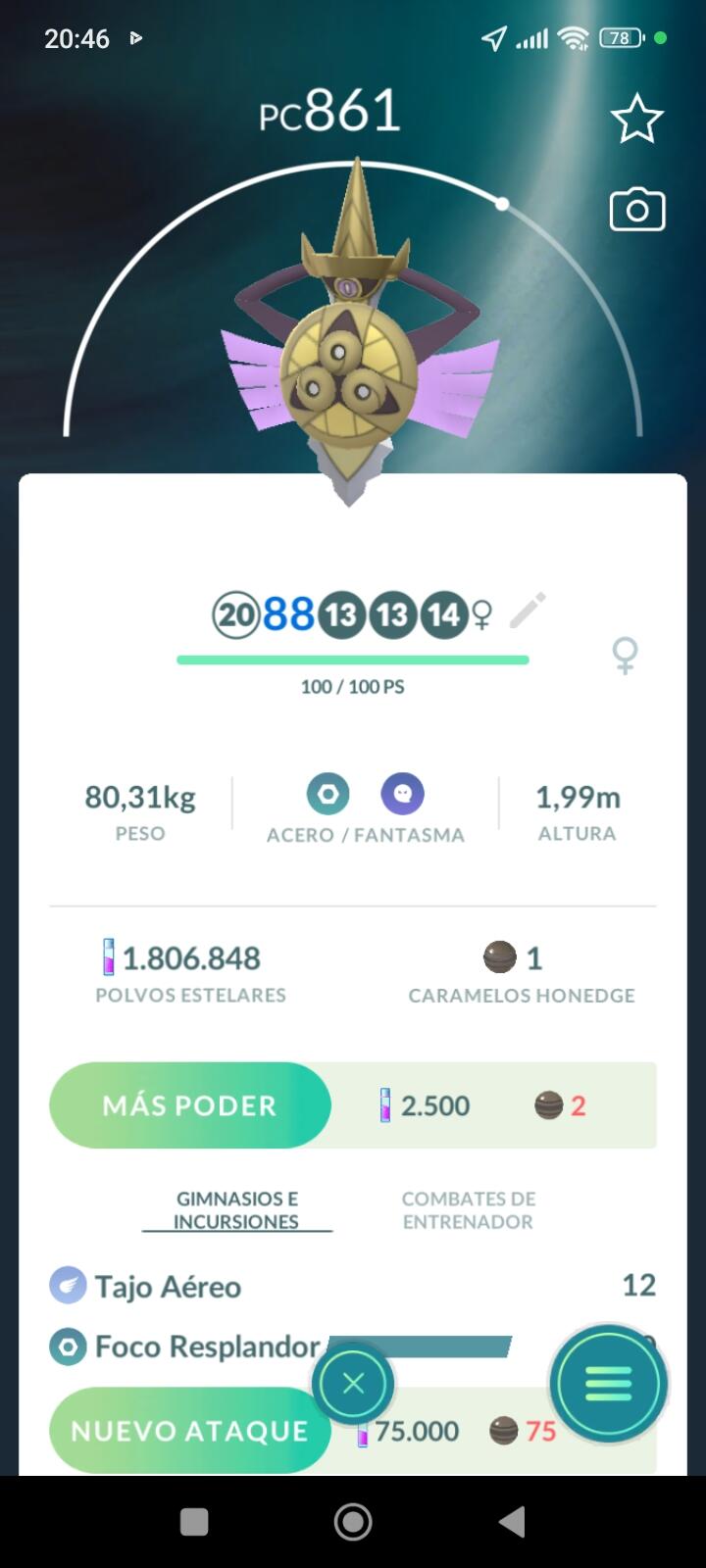Go back using system navigation arrow

(512, 1522)
